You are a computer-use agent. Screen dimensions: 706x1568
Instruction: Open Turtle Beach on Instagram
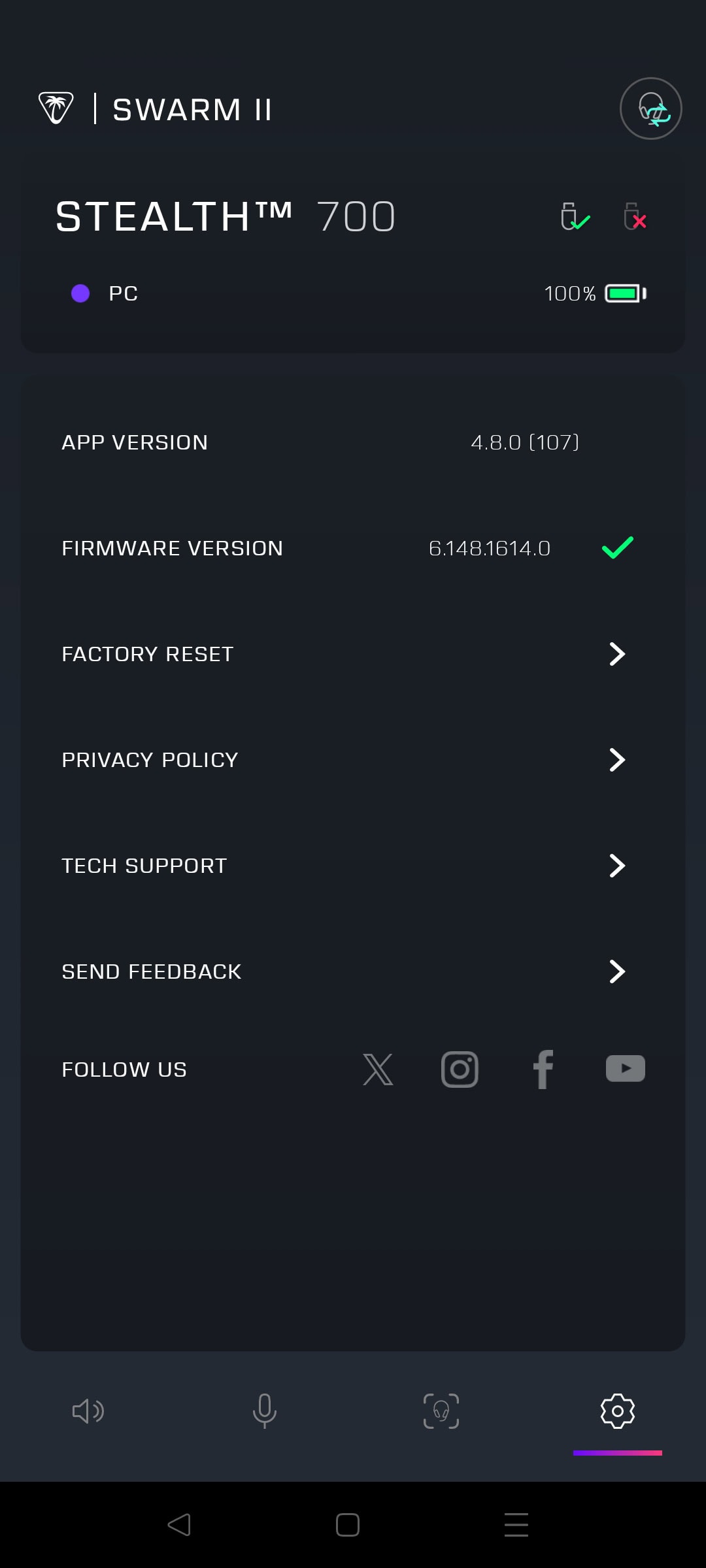coord(460,1069)
